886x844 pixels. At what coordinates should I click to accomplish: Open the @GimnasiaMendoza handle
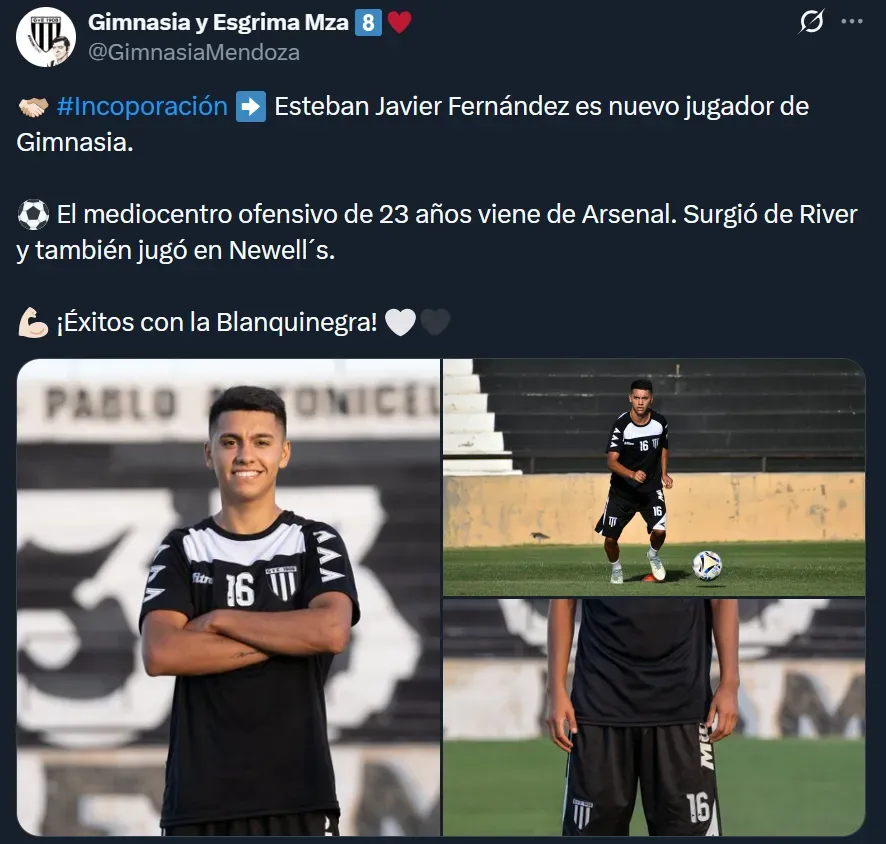point(194,53)
